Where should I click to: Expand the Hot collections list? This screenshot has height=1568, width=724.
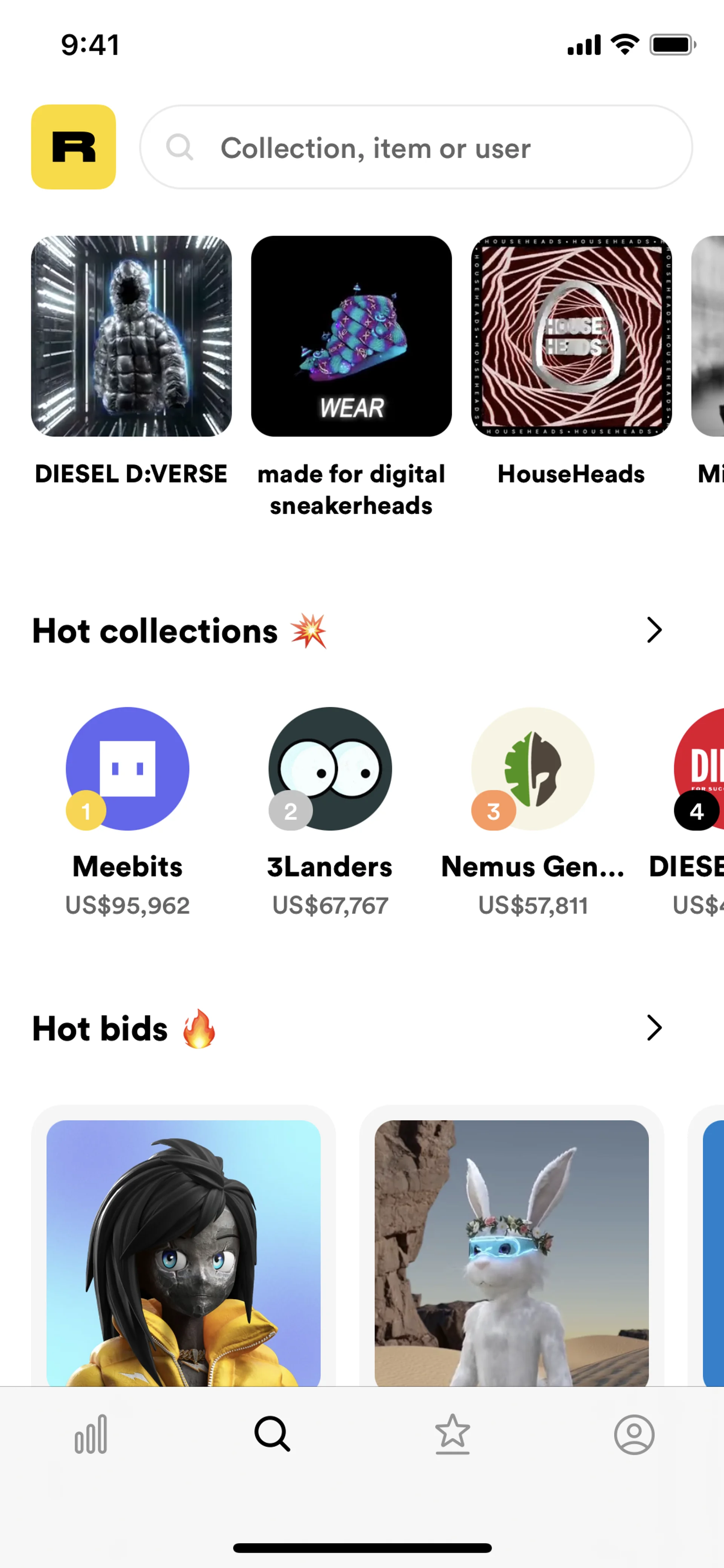[654, 630]
